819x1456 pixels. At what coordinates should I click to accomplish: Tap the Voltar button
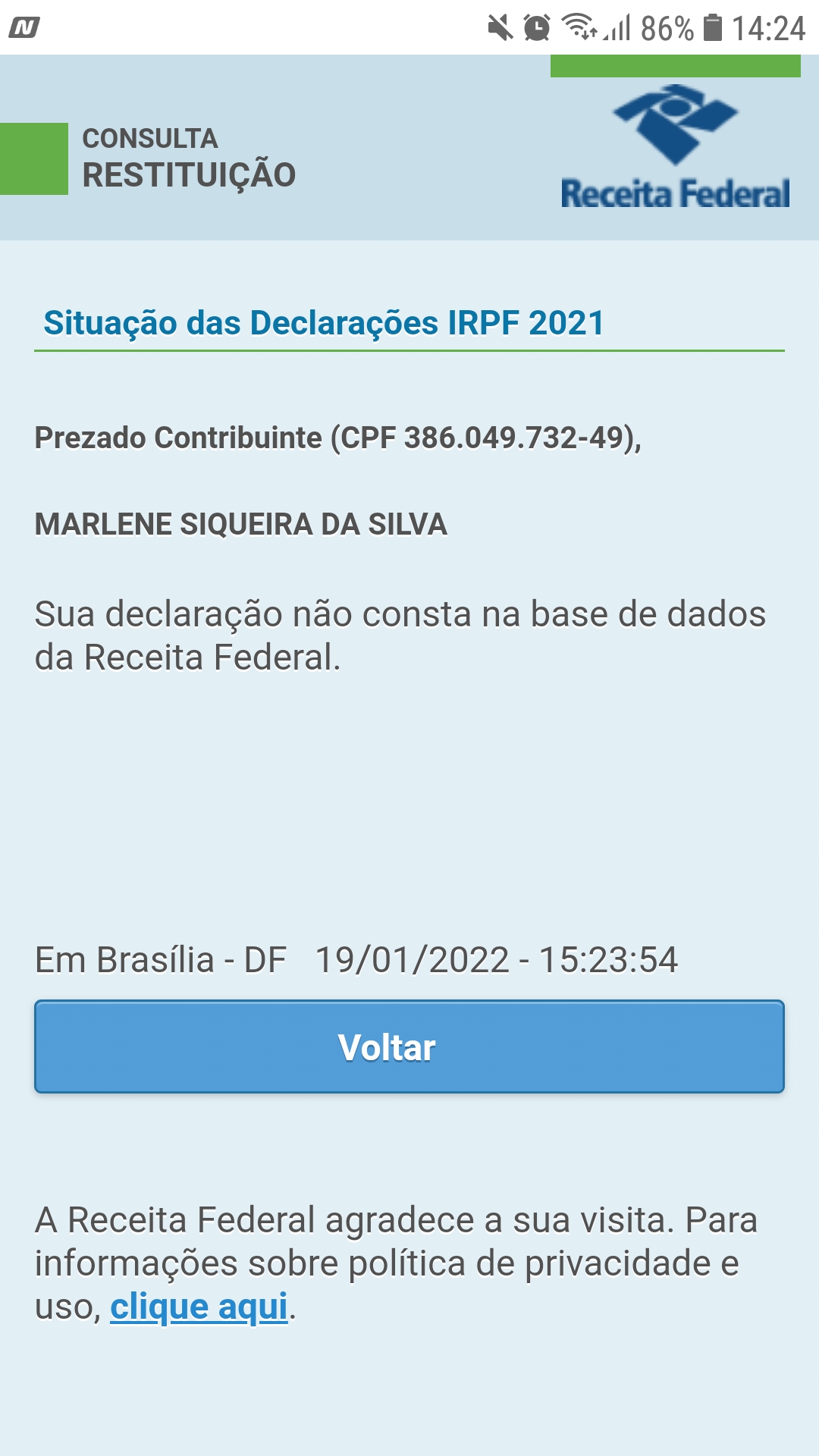(409, 1046)
